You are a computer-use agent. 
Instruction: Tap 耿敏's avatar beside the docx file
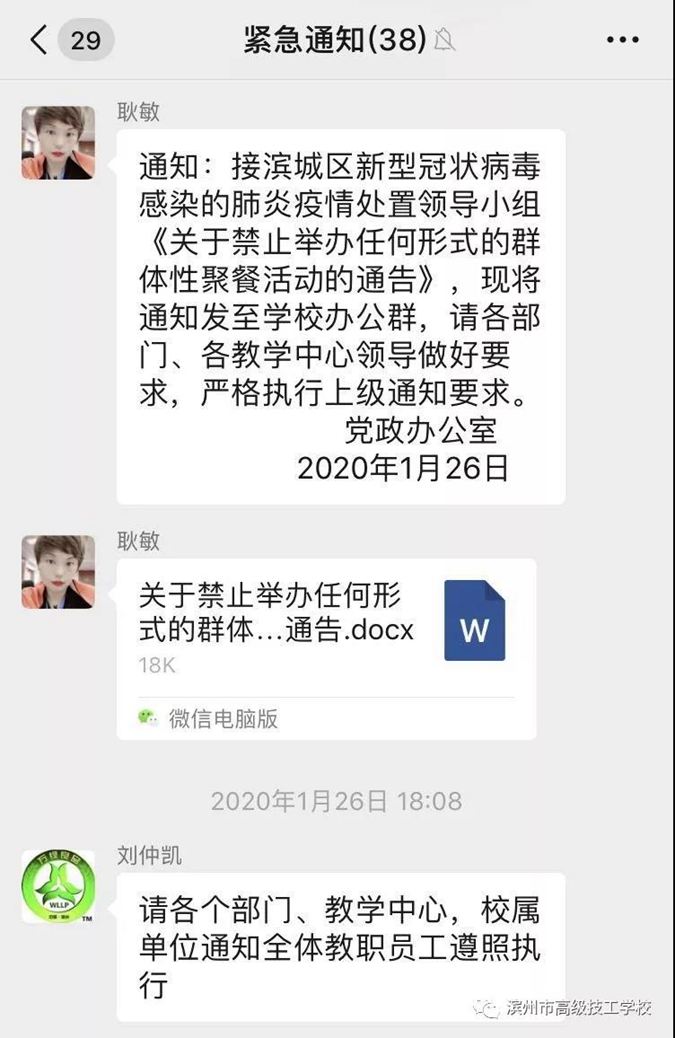tap(58, 572)
